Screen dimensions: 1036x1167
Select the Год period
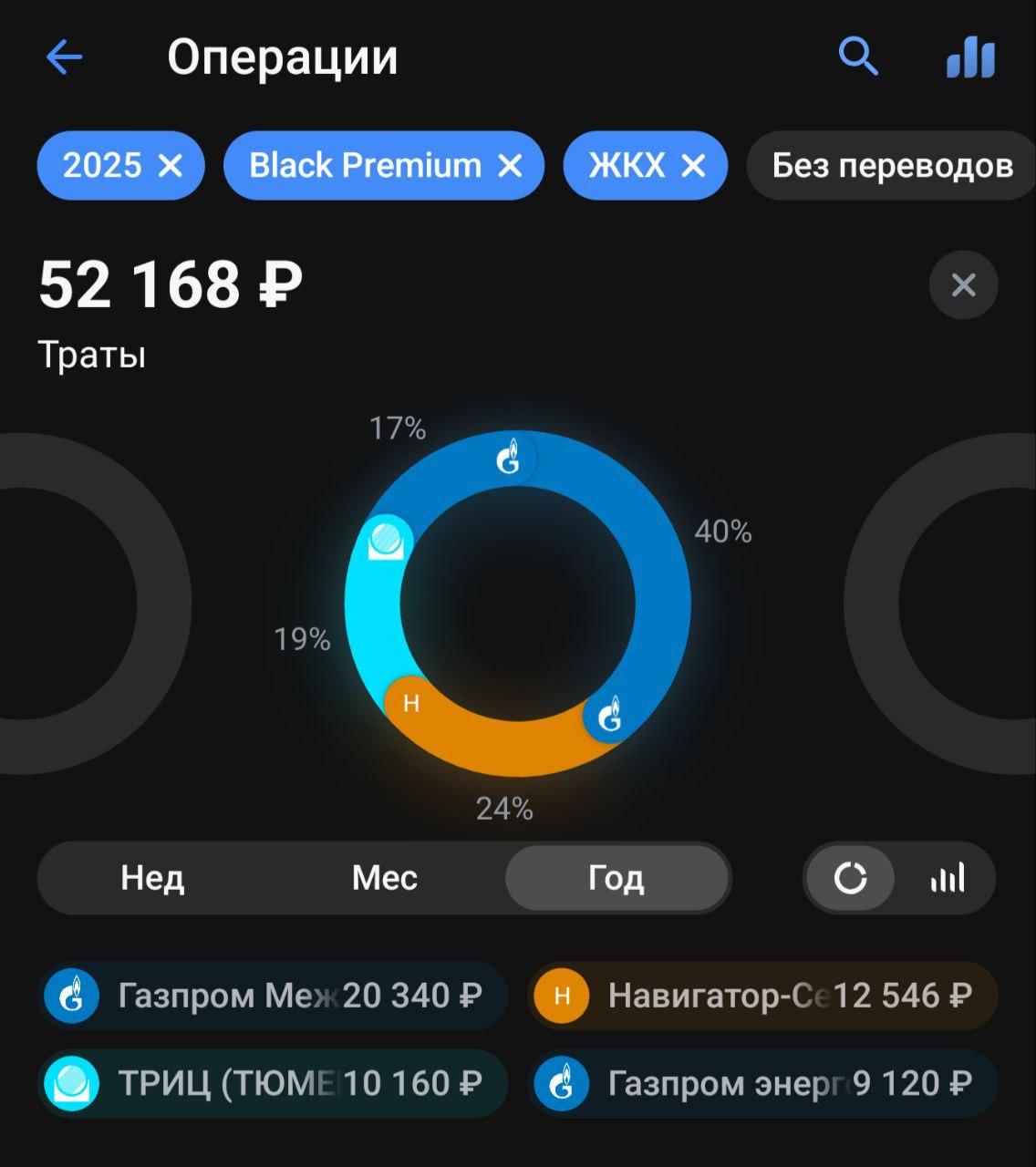coord(616,878)
